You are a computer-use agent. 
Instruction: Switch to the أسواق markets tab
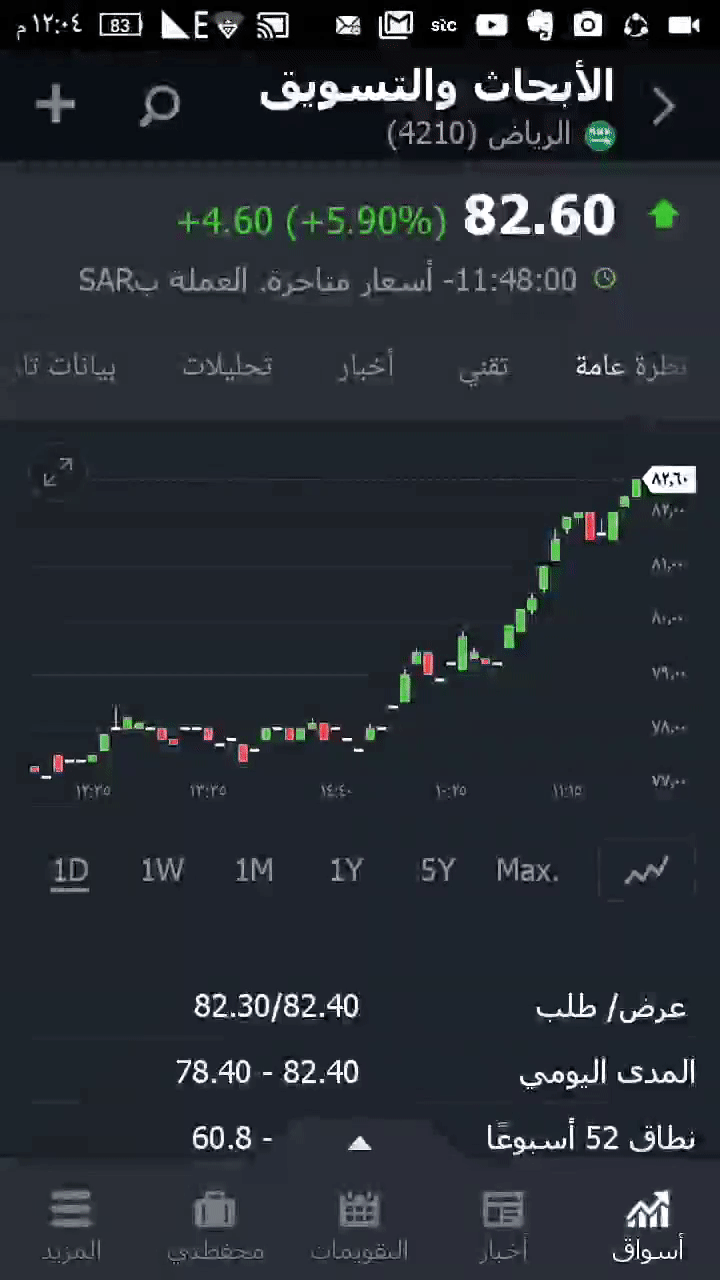(x=647, y=1224)
